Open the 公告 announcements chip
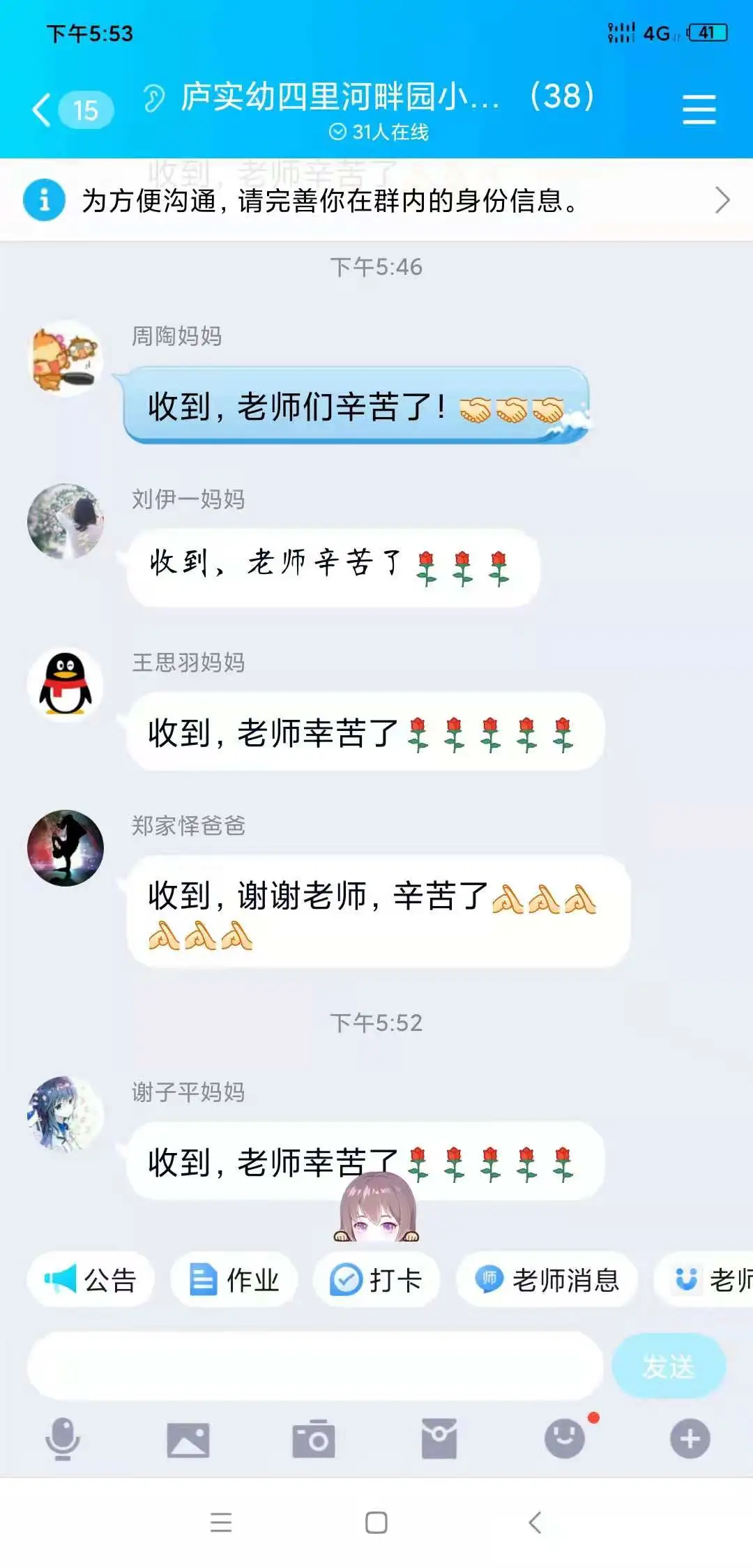The width and height of the screenshot is (753, 1568). pos(91,1279)
